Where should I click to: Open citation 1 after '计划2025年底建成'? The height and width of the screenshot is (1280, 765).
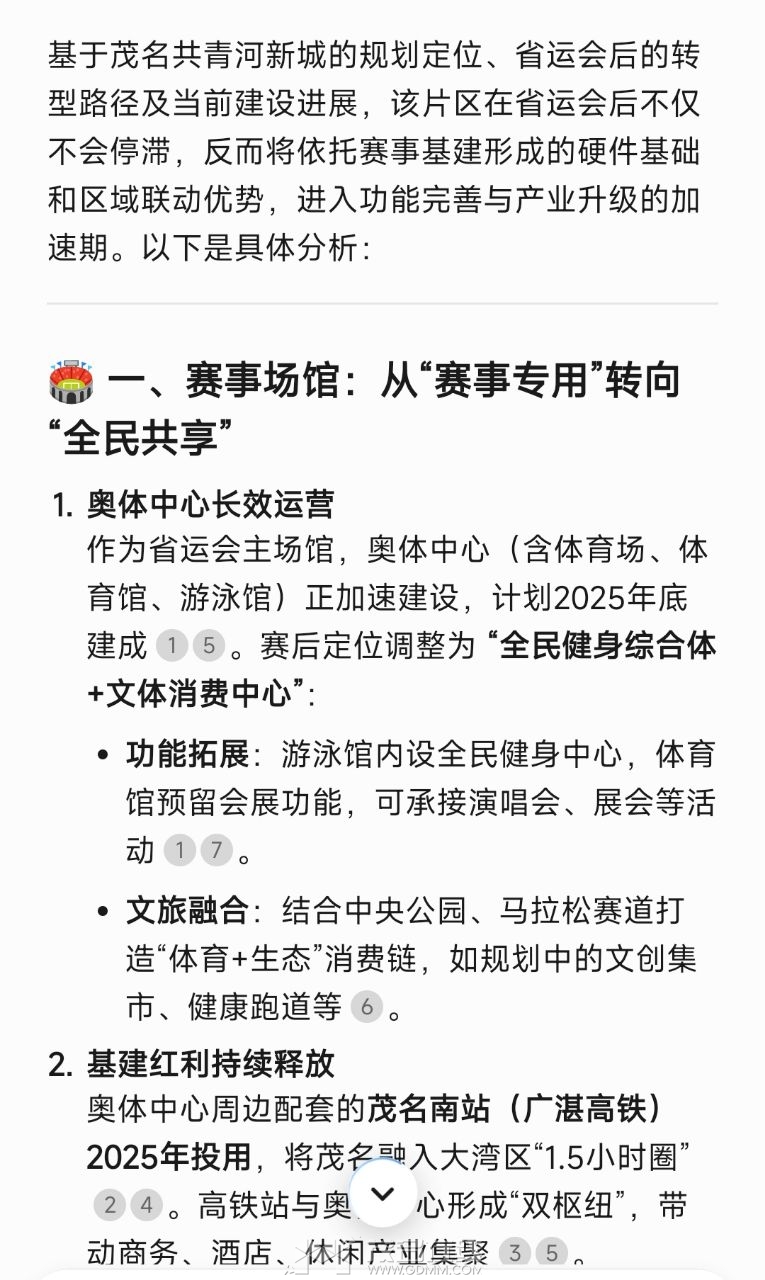coord(172,646)
